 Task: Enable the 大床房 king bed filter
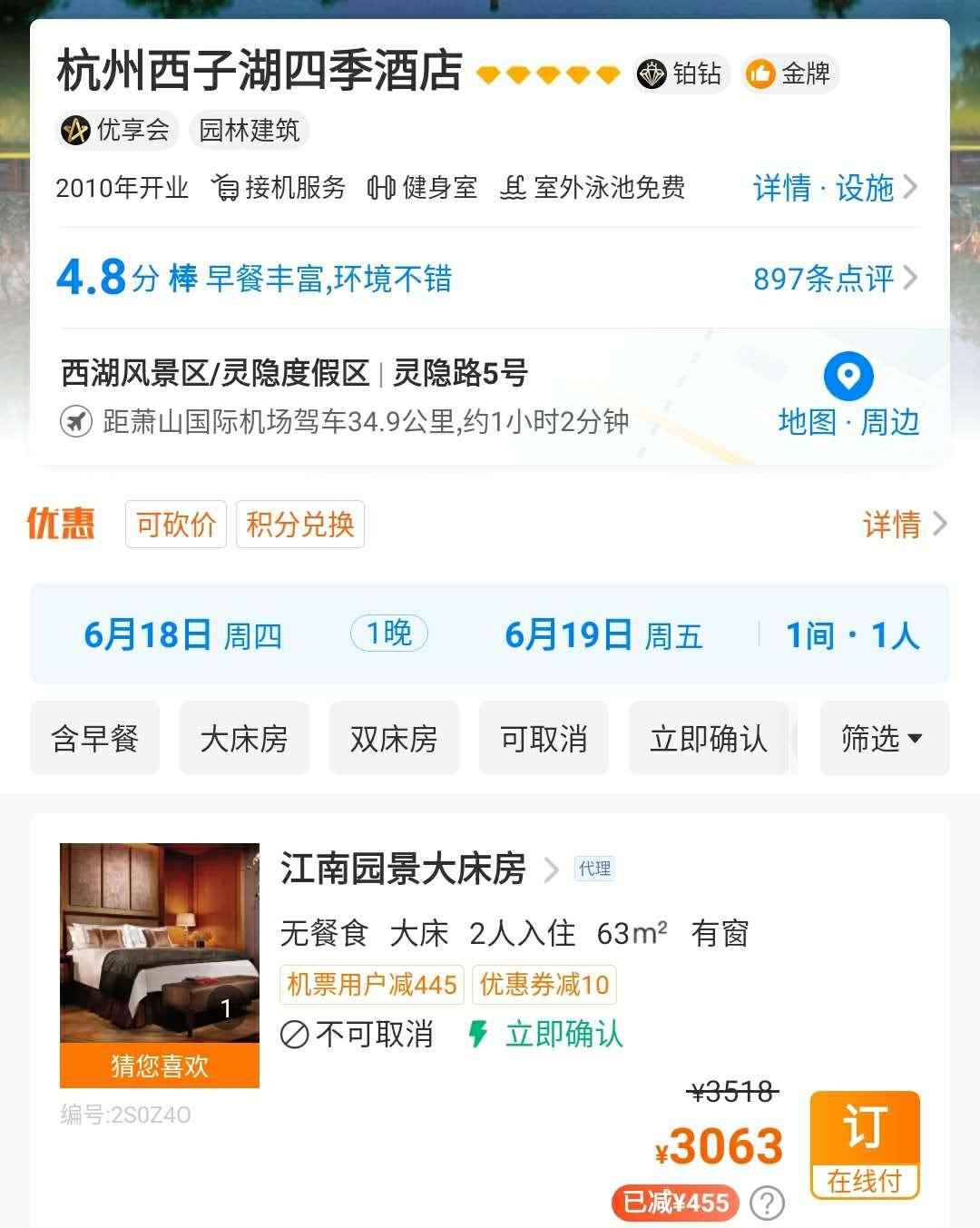243,738
